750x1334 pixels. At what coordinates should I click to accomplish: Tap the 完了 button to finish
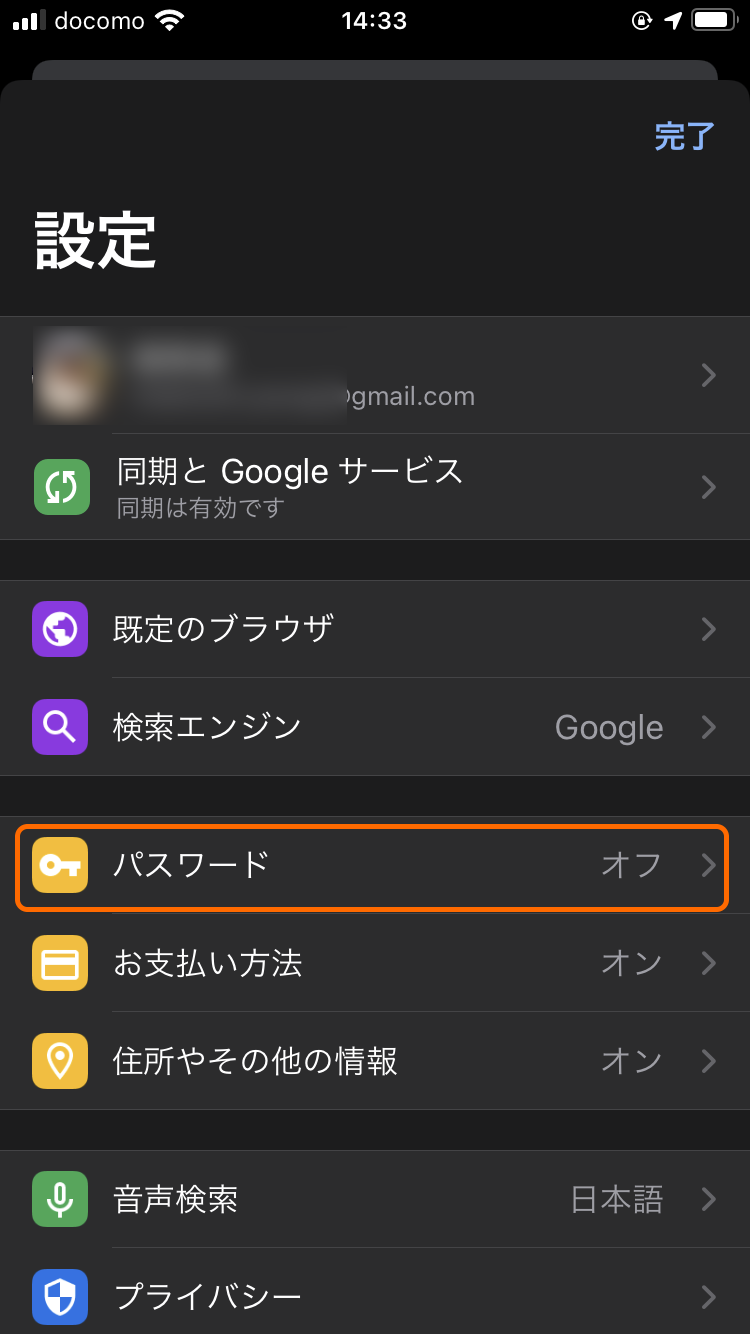click(x=684, y=136)
